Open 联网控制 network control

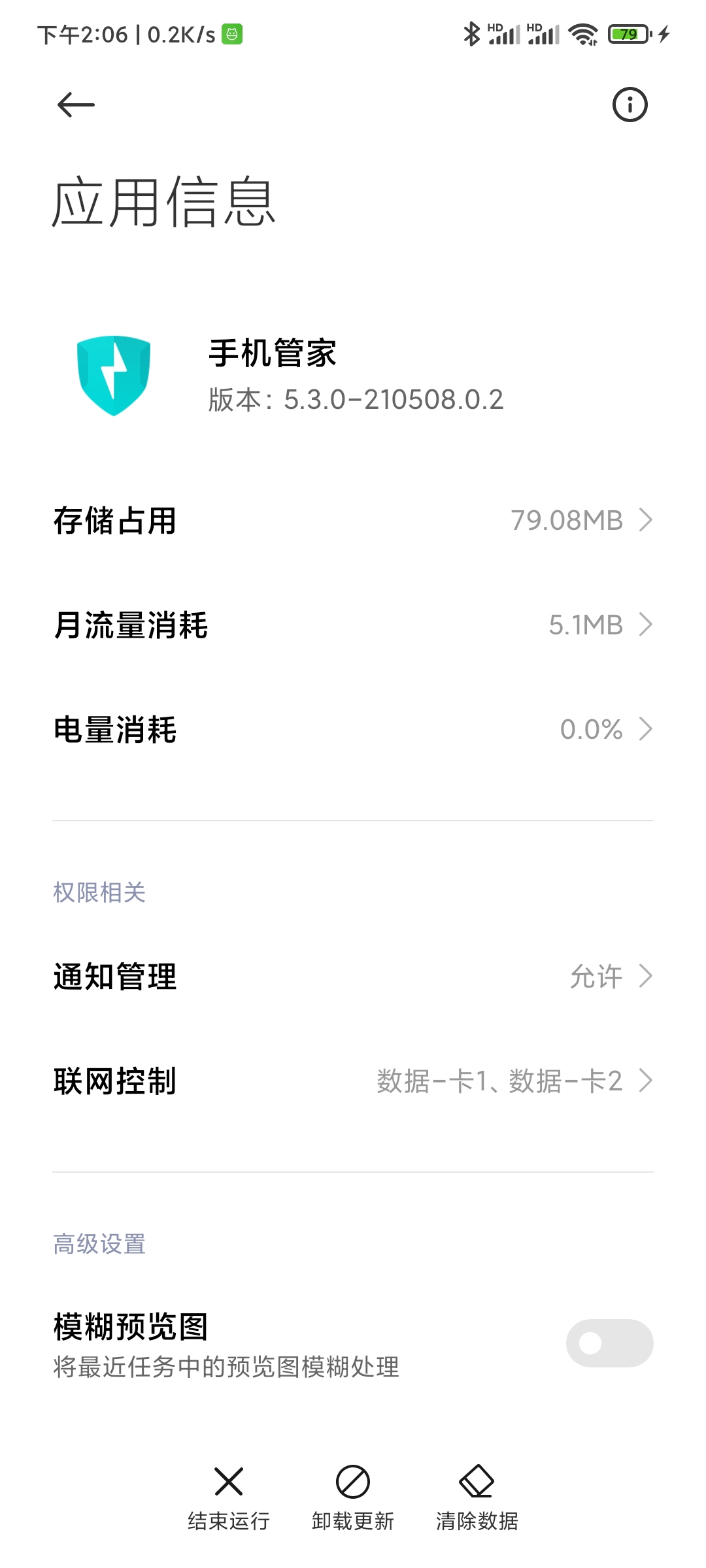(x=353, y=1081)
